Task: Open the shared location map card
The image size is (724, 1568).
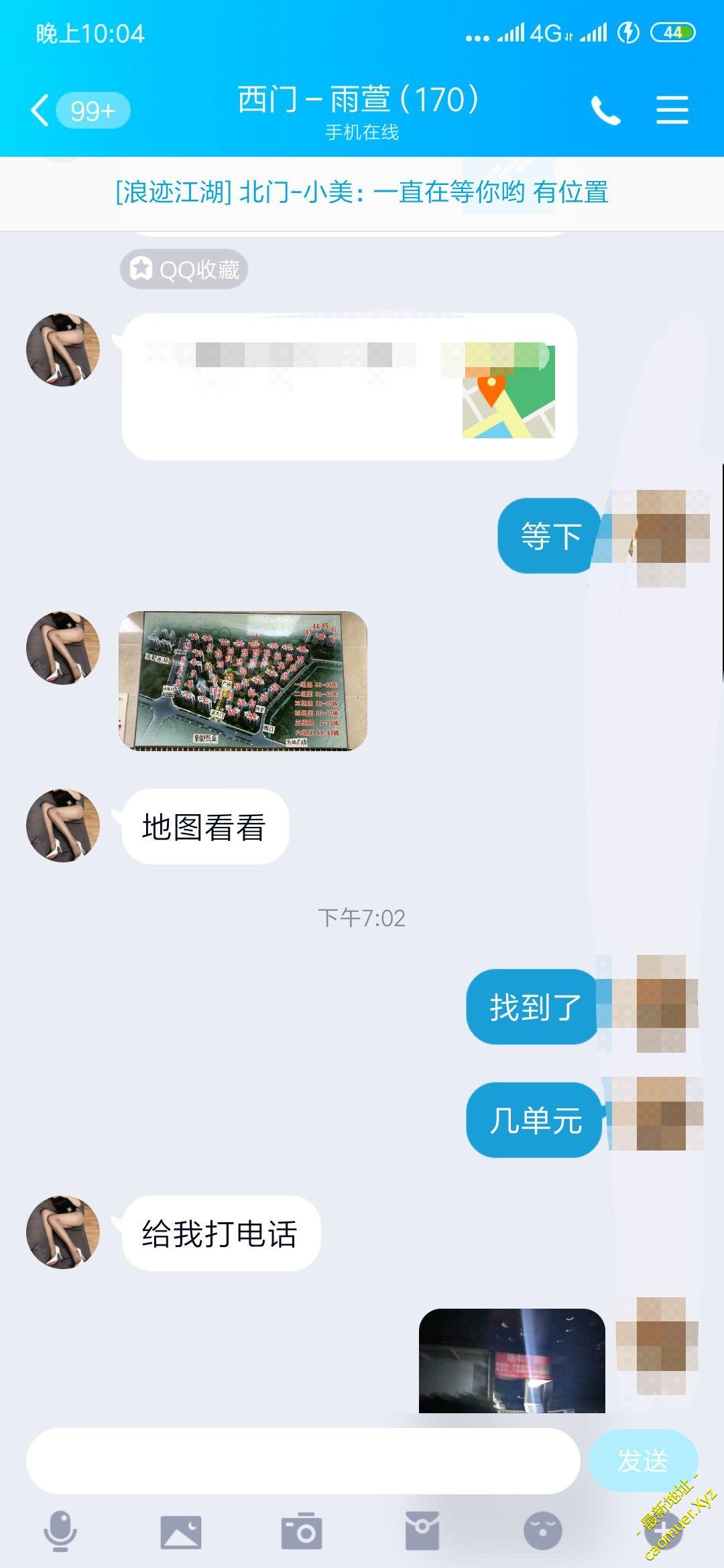Action: (349, 387)
